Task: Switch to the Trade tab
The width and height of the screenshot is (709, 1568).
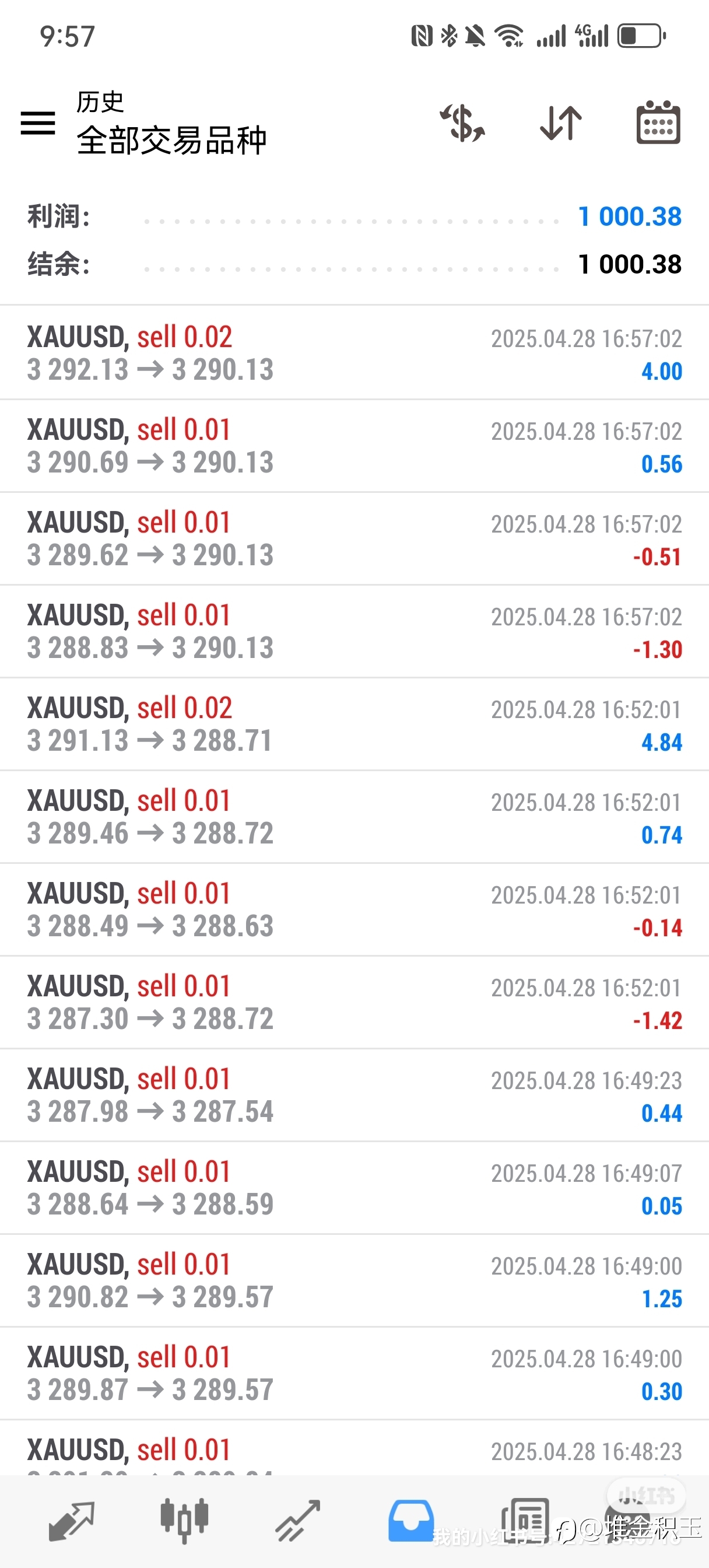Action: tap(297, 1521)
